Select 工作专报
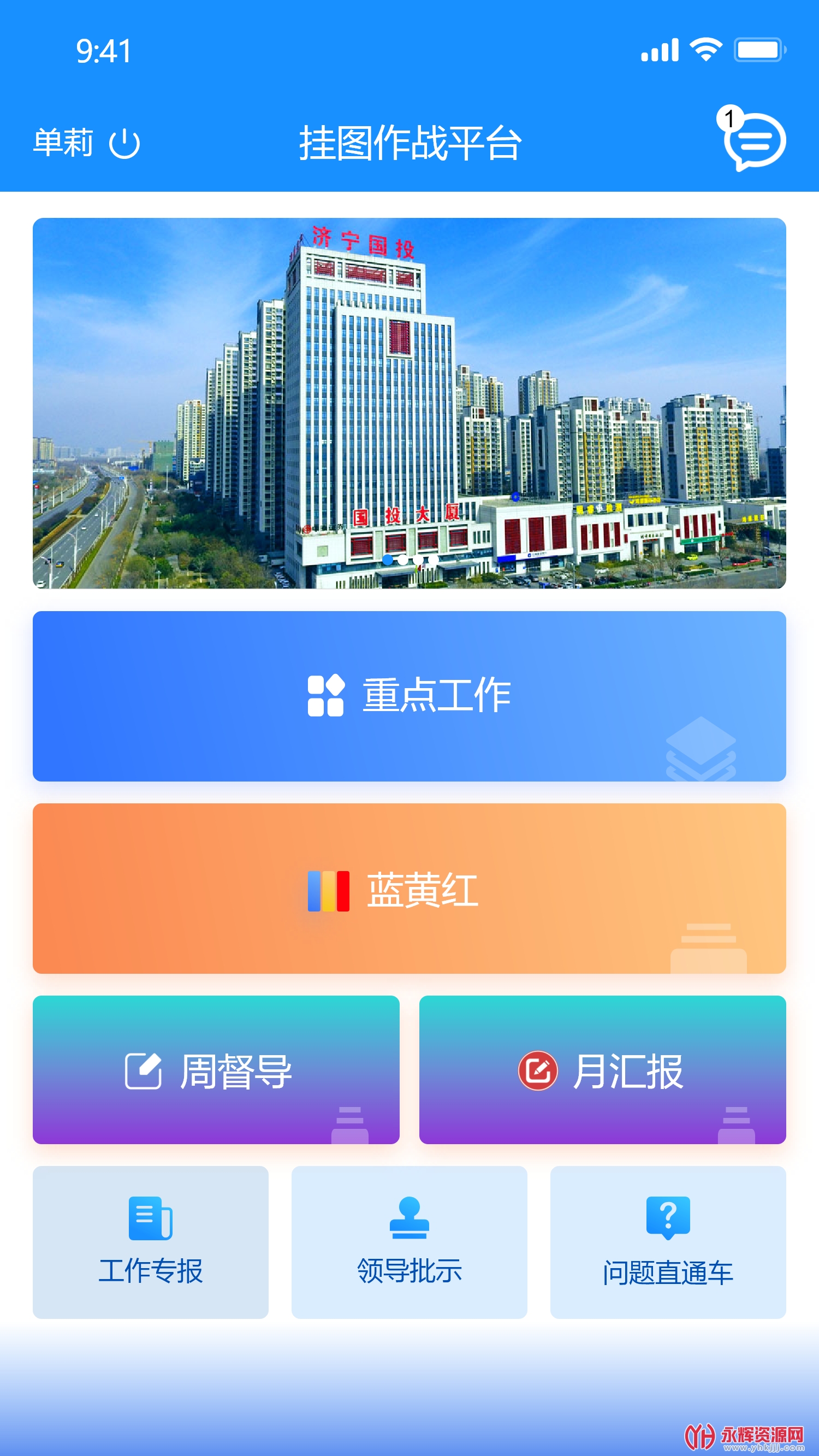 point(150,1242)
